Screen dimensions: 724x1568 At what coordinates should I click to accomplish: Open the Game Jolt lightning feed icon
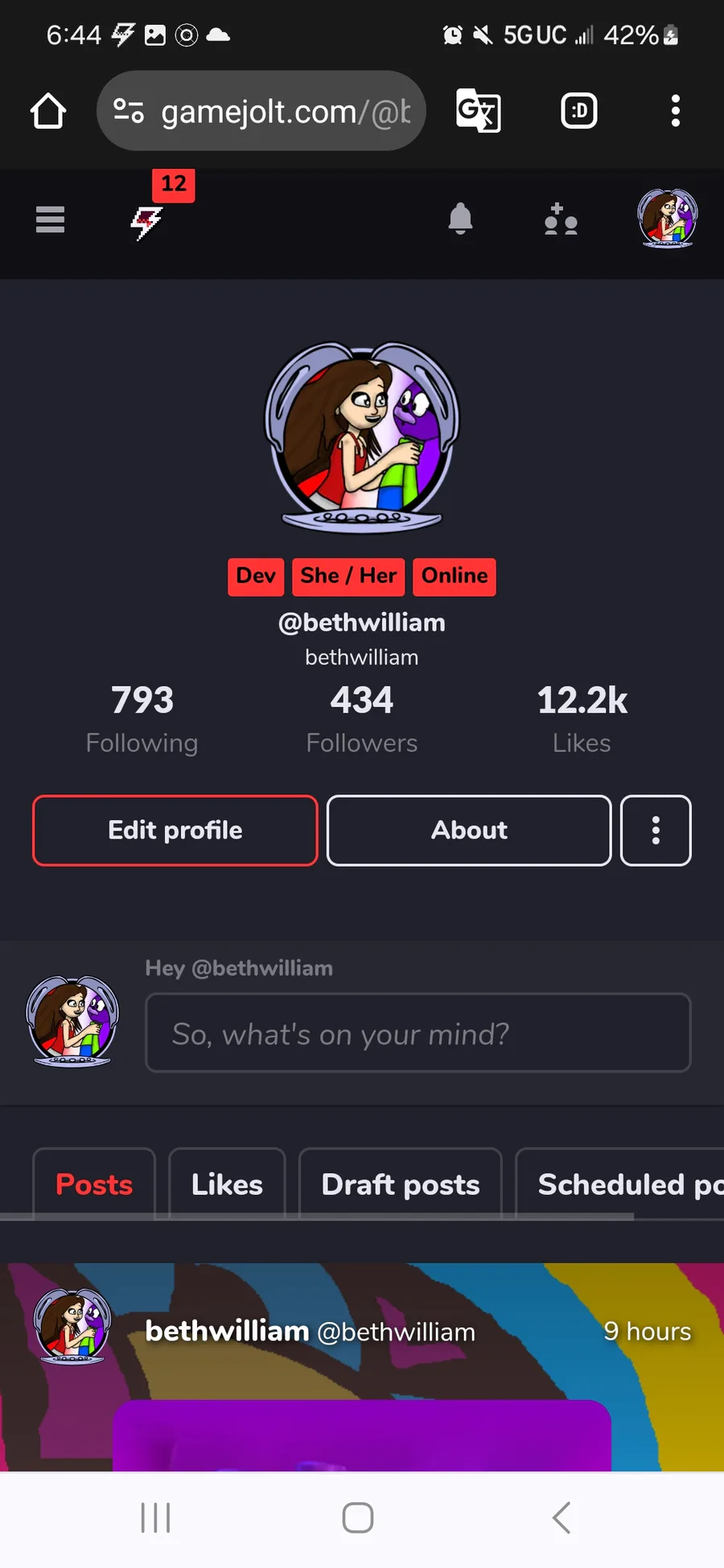pyautogui.click(x=146, y=222)
